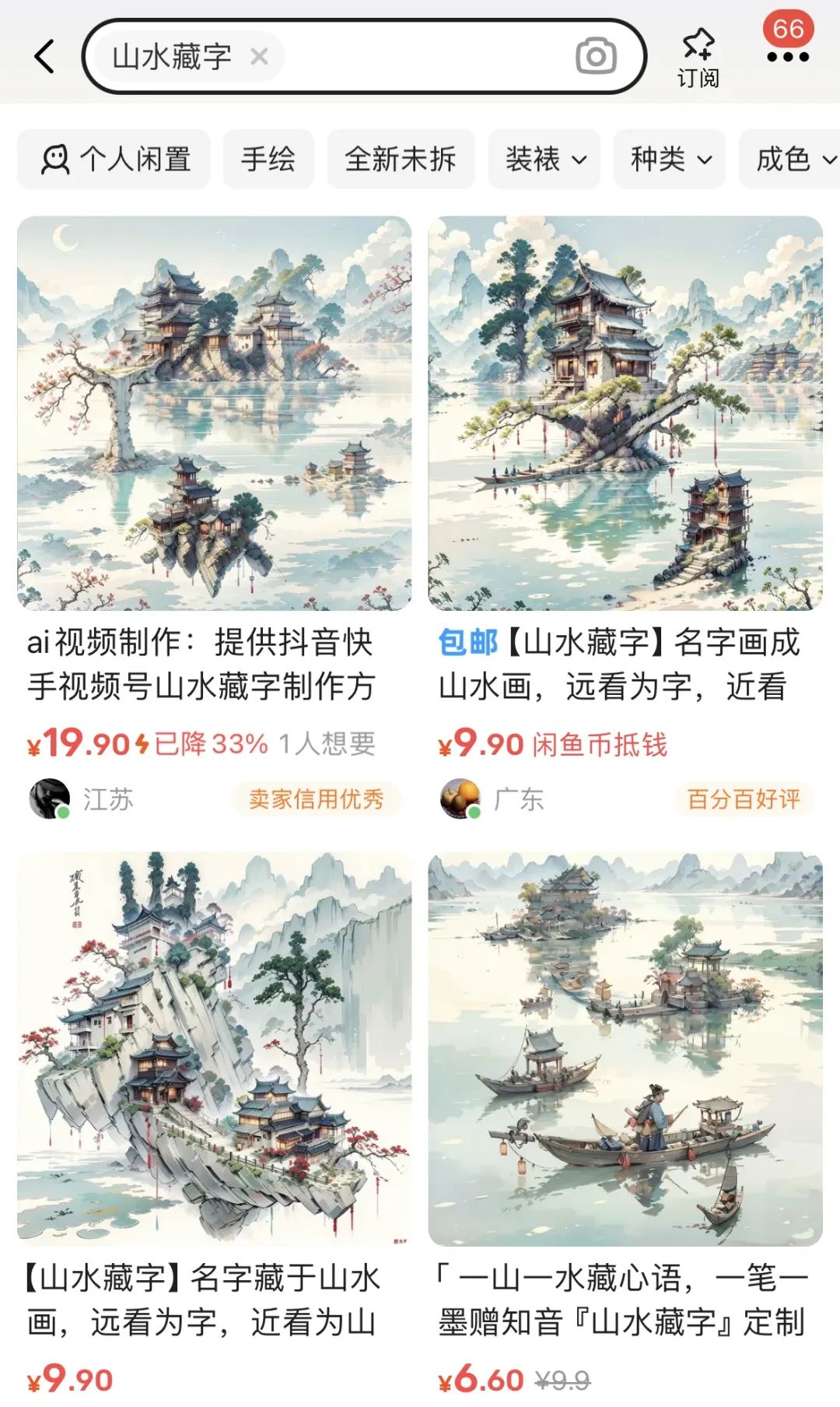Viewport: 840px width, 1407px height.
Task: Open the three-dot more menu
Action: tap(788, 57)
